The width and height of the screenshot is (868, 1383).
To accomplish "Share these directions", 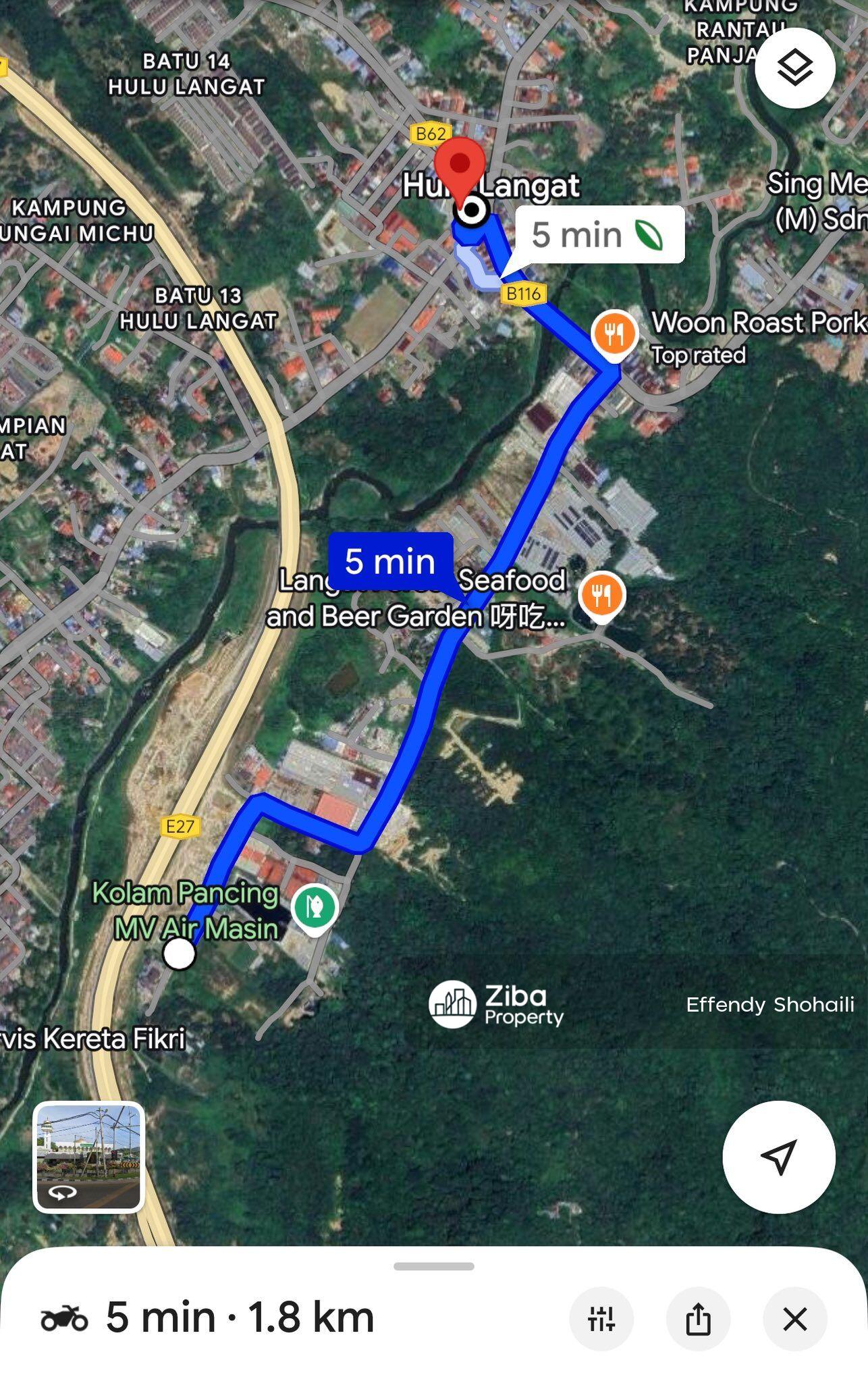I will tap(698, 1318).
